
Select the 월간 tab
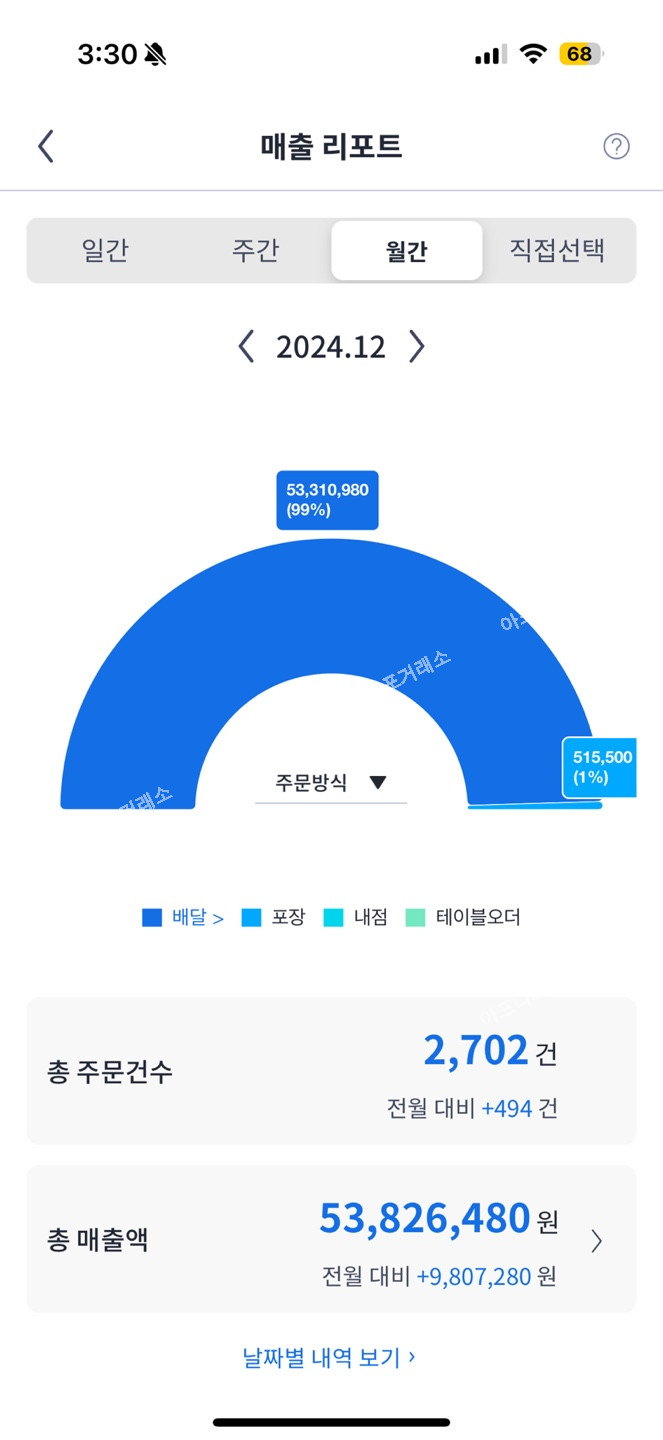[406, 250]
